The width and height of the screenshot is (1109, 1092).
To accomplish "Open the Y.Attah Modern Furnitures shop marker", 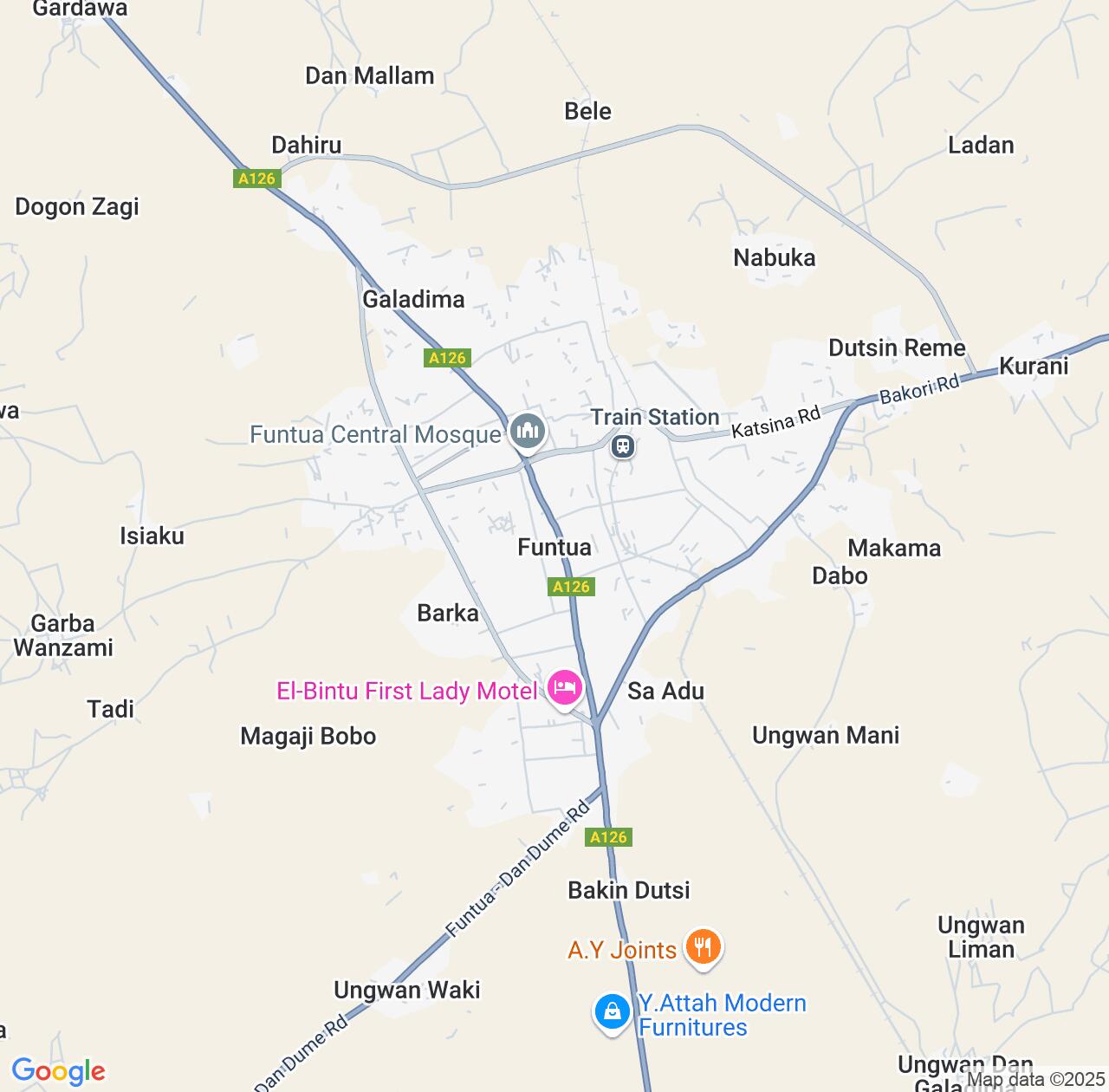I will point(613,1011).
